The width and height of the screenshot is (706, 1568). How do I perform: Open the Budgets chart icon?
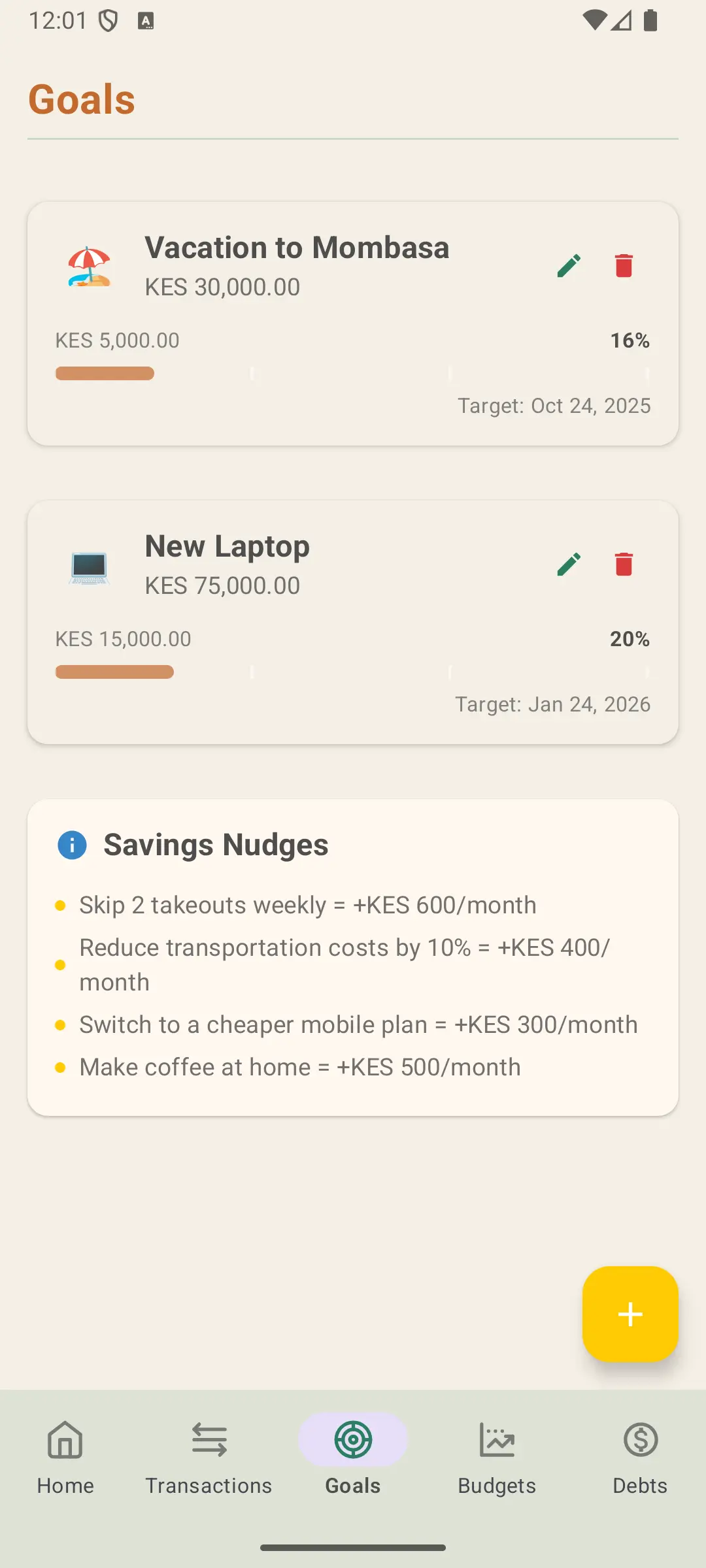pyautogui.click(x=496, y=1439)
